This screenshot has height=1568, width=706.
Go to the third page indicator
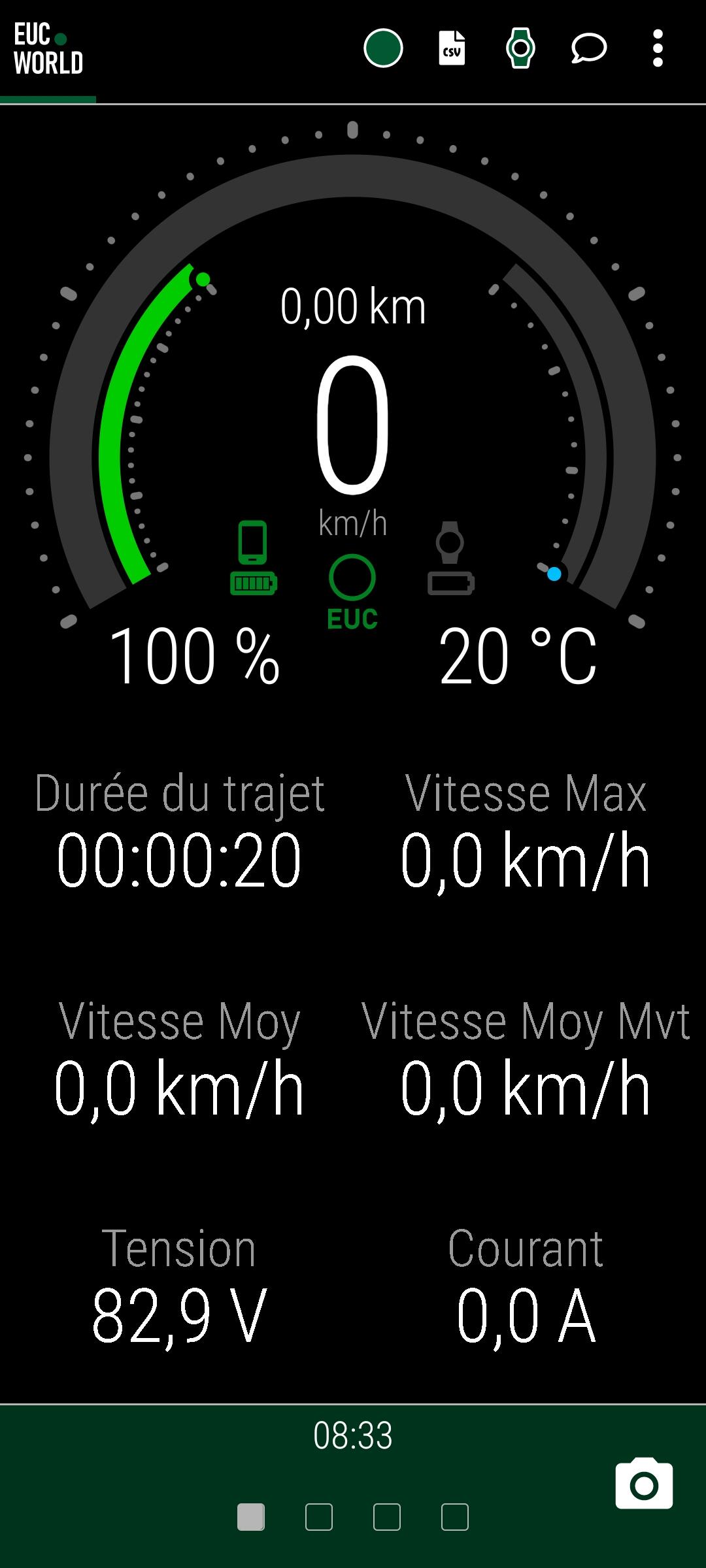(387, 1517)
